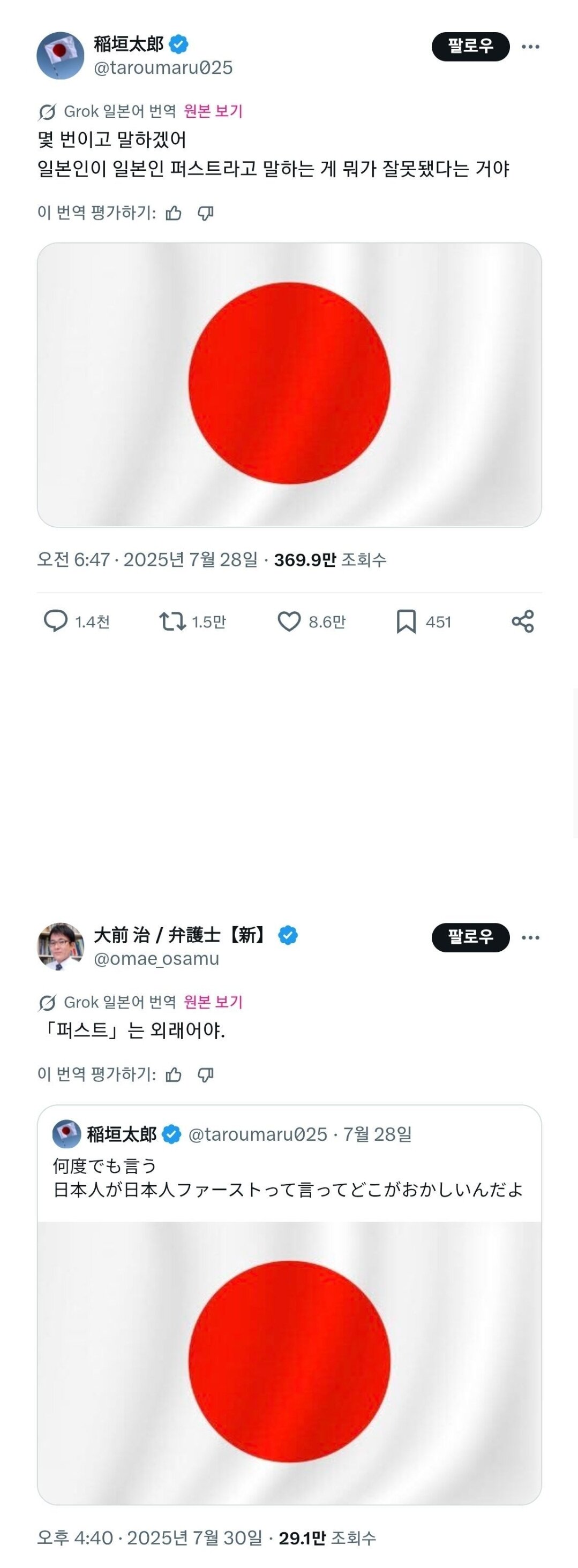Screen dimensions: 578x1568
Task: Rate 稲垣太郎's translation with thumbs down
Action: coord(206,213)
